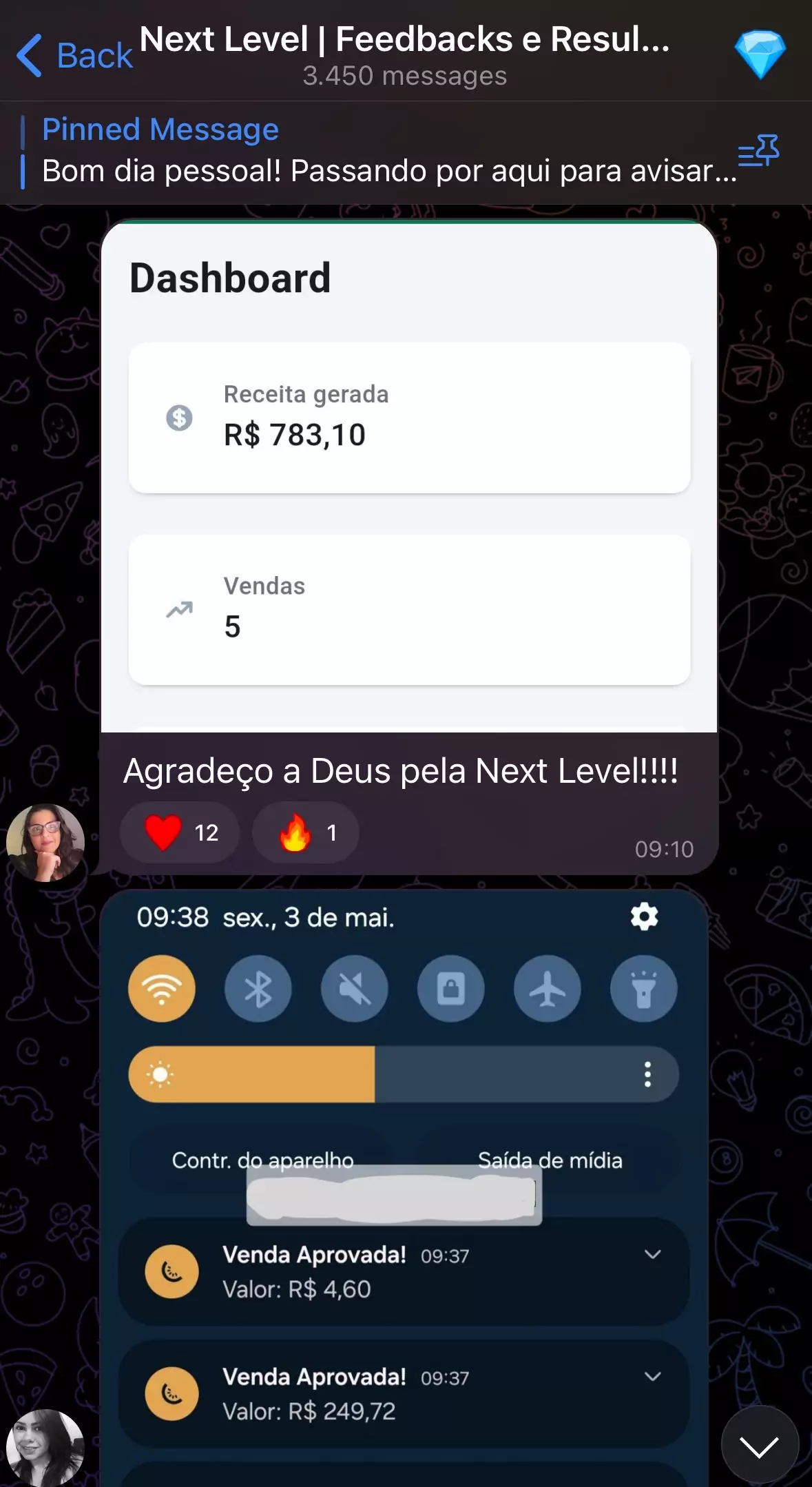The image size is (812, 1487).
Task: View profile of the second message's sender
Action: pos(45,1447)
